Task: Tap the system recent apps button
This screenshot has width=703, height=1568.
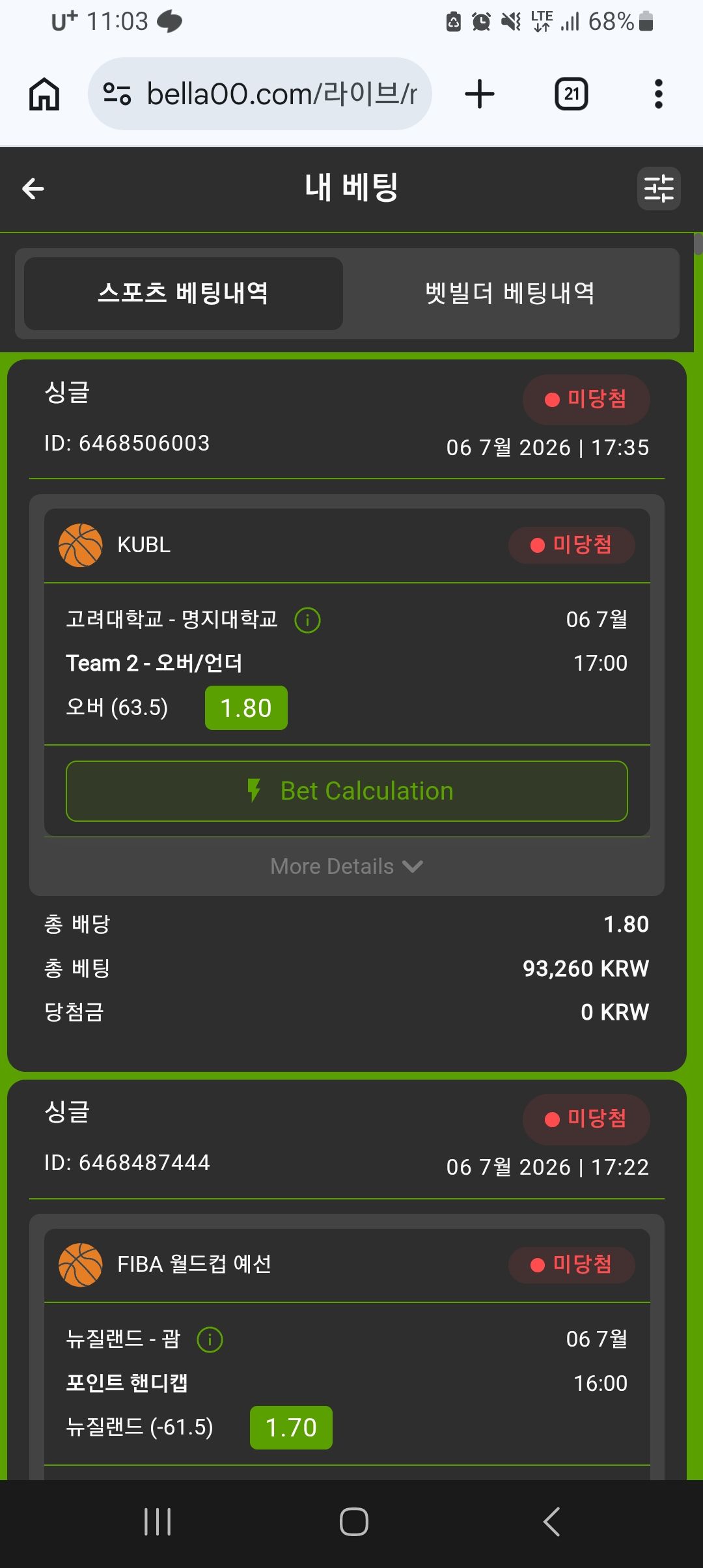Action: point(158,1522)
